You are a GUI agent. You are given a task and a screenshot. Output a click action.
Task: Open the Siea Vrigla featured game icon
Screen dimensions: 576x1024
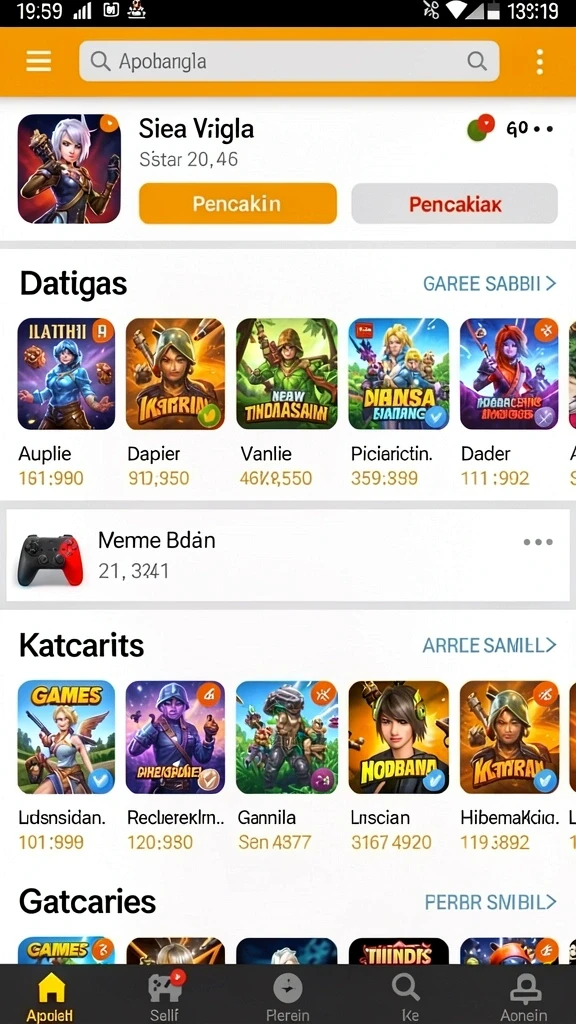pos(69,169)
